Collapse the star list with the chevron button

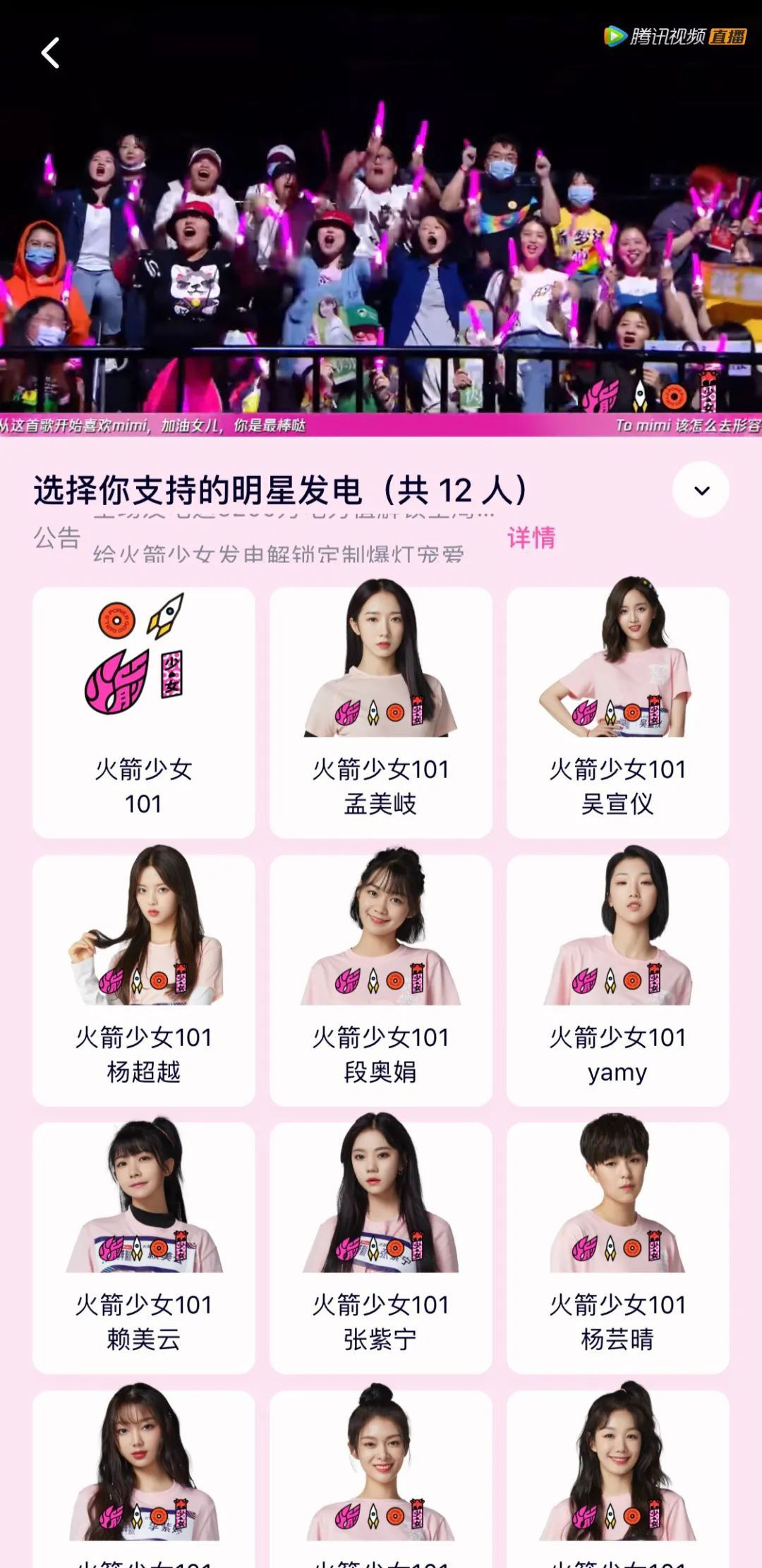701,490
